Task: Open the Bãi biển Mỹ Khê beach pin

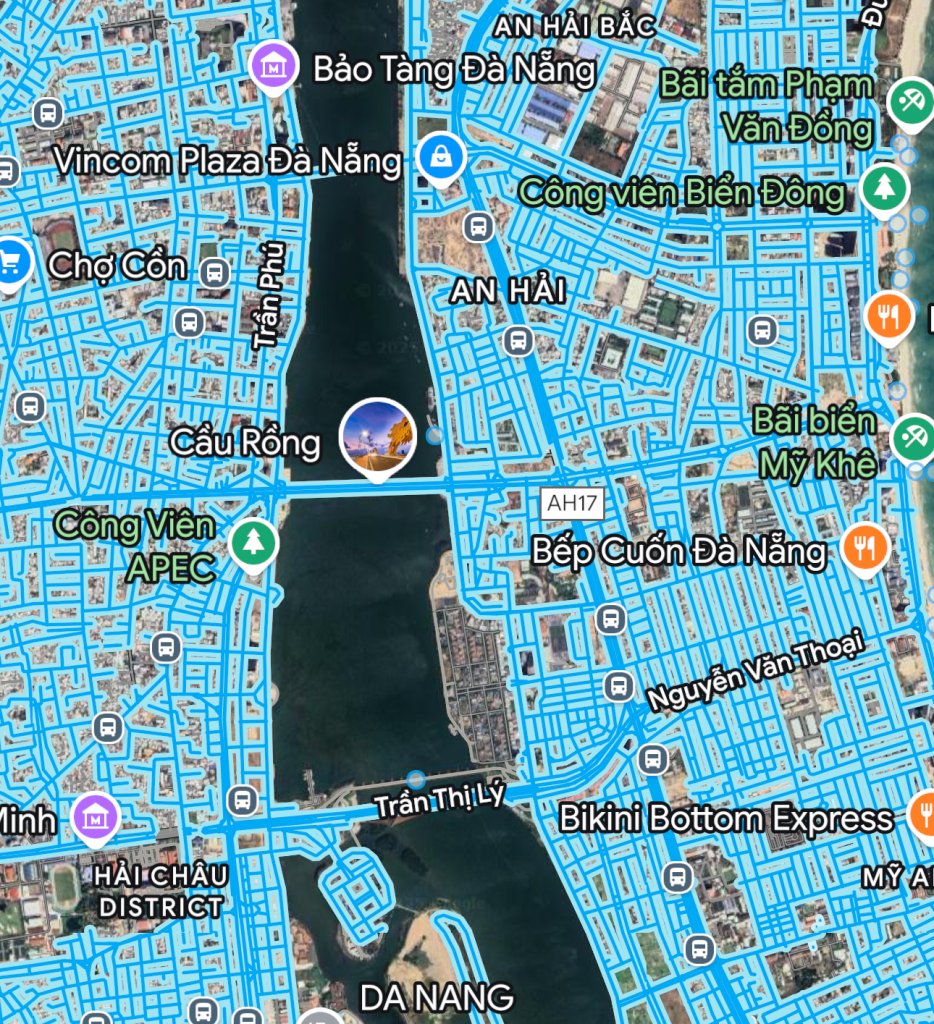Action: tap(914, 437)
